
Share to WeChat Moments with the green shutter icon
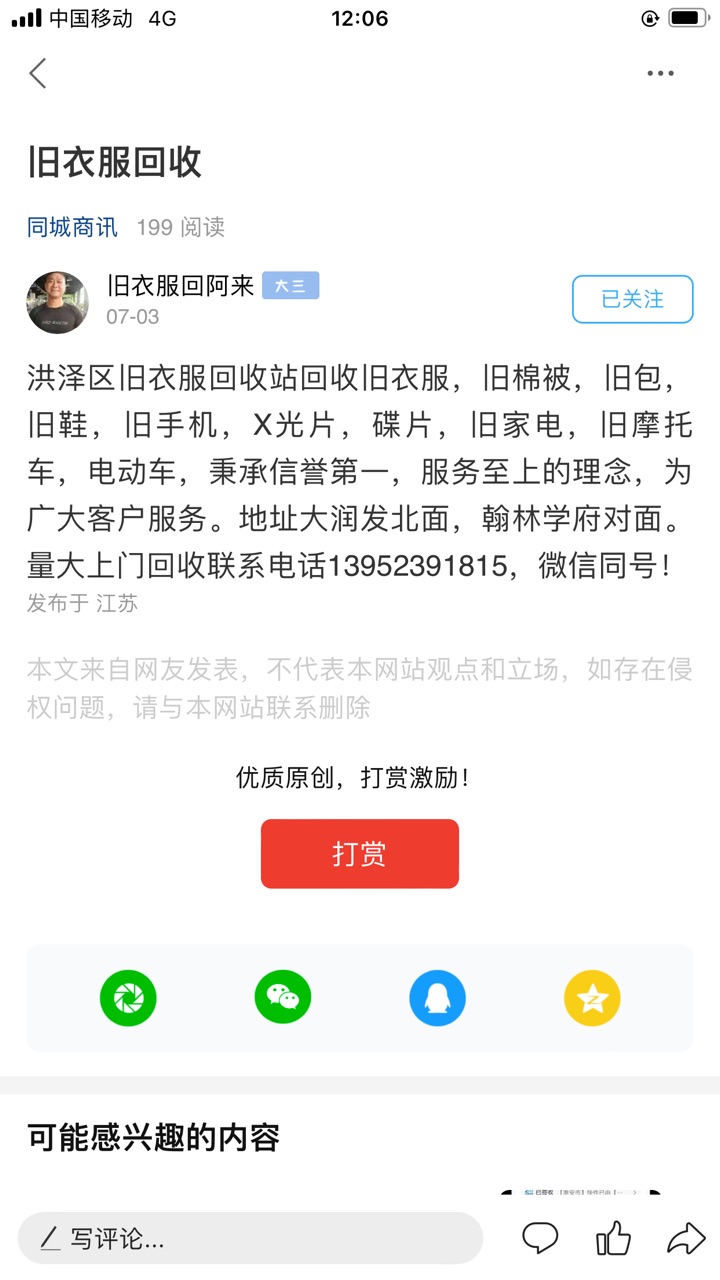pyautogui.click(x=128, y=997)
